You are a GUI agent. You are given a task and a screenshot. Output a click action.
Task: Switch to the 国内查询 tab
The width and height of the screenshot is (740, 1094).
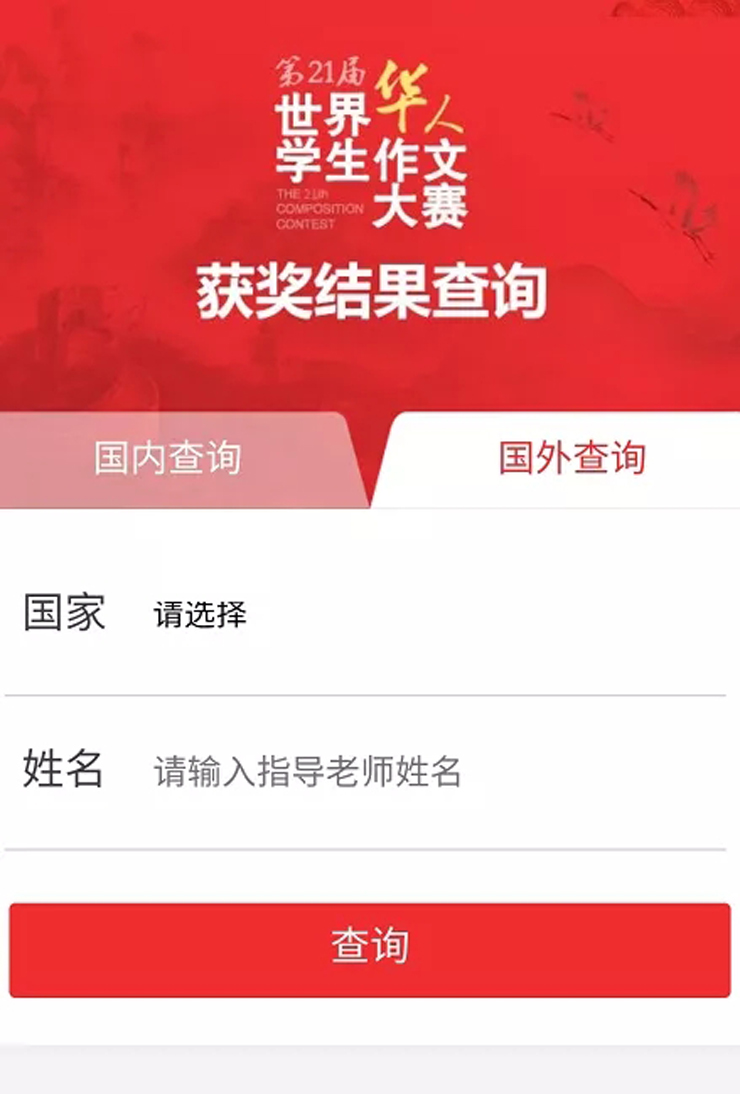pyautogui.click(x=168, y=459)
